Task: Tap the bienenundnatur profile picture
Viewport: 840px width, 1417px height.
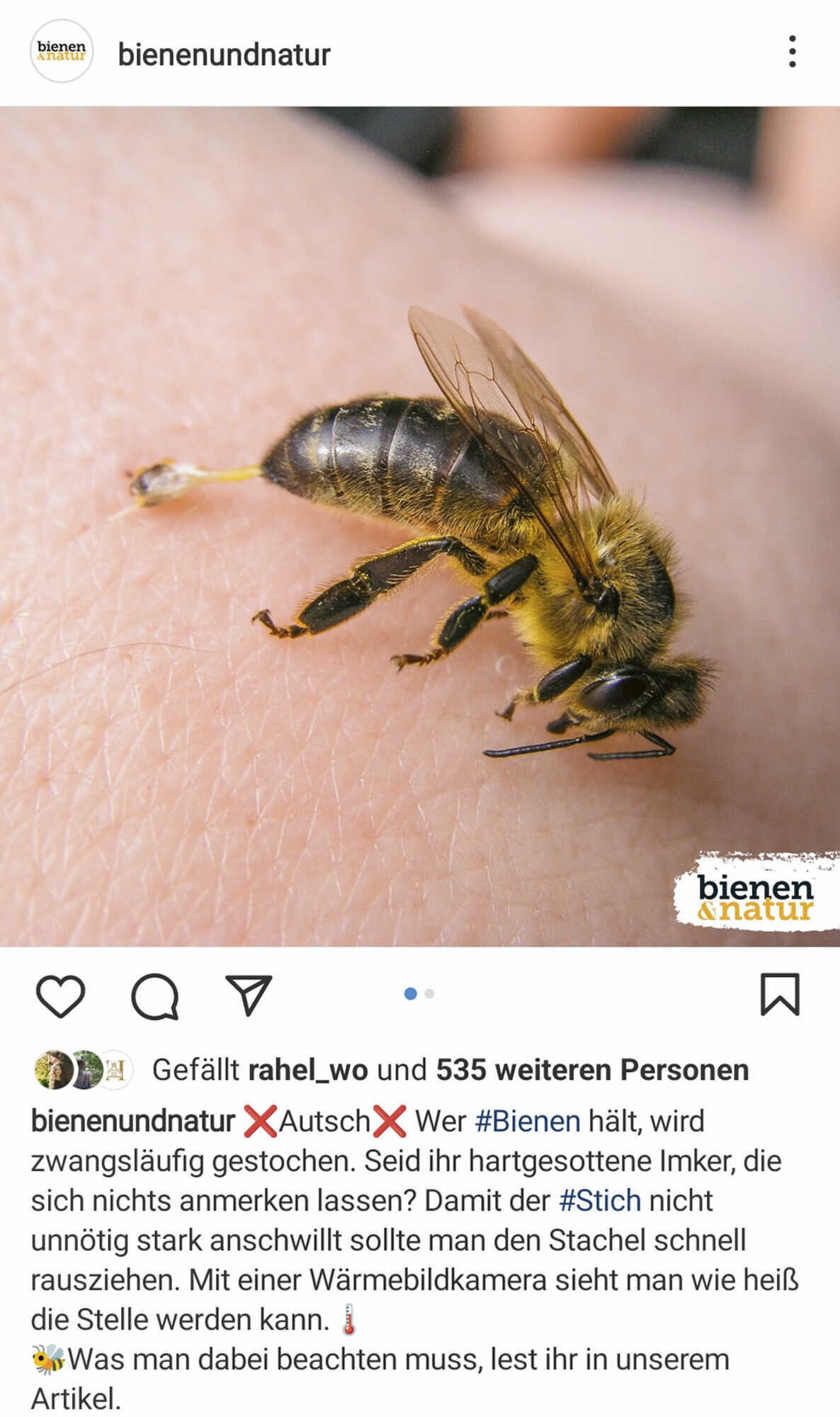Action: pos(62,51)
